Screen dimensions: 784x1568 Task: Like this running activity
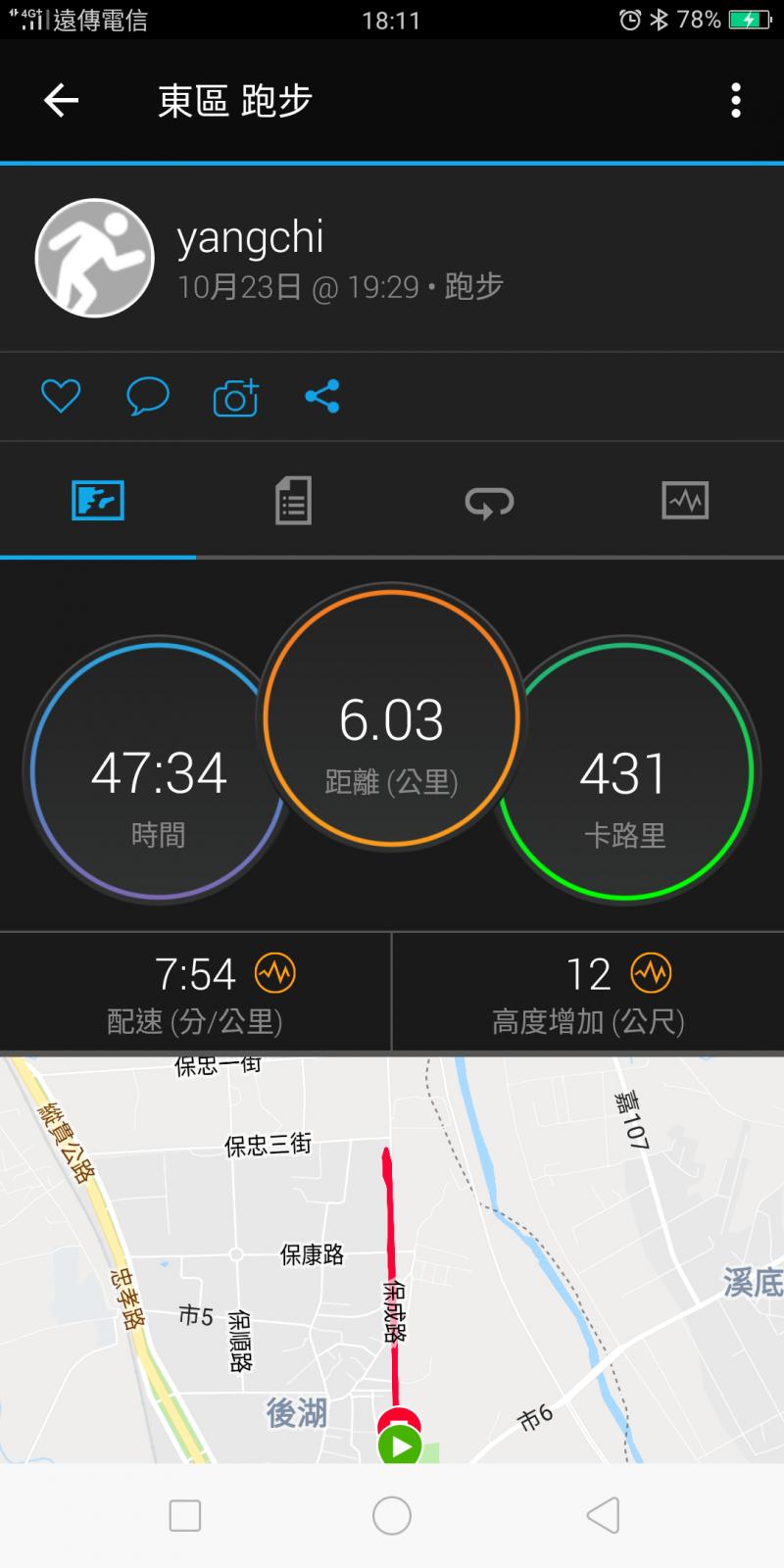[x=61, y=396]
